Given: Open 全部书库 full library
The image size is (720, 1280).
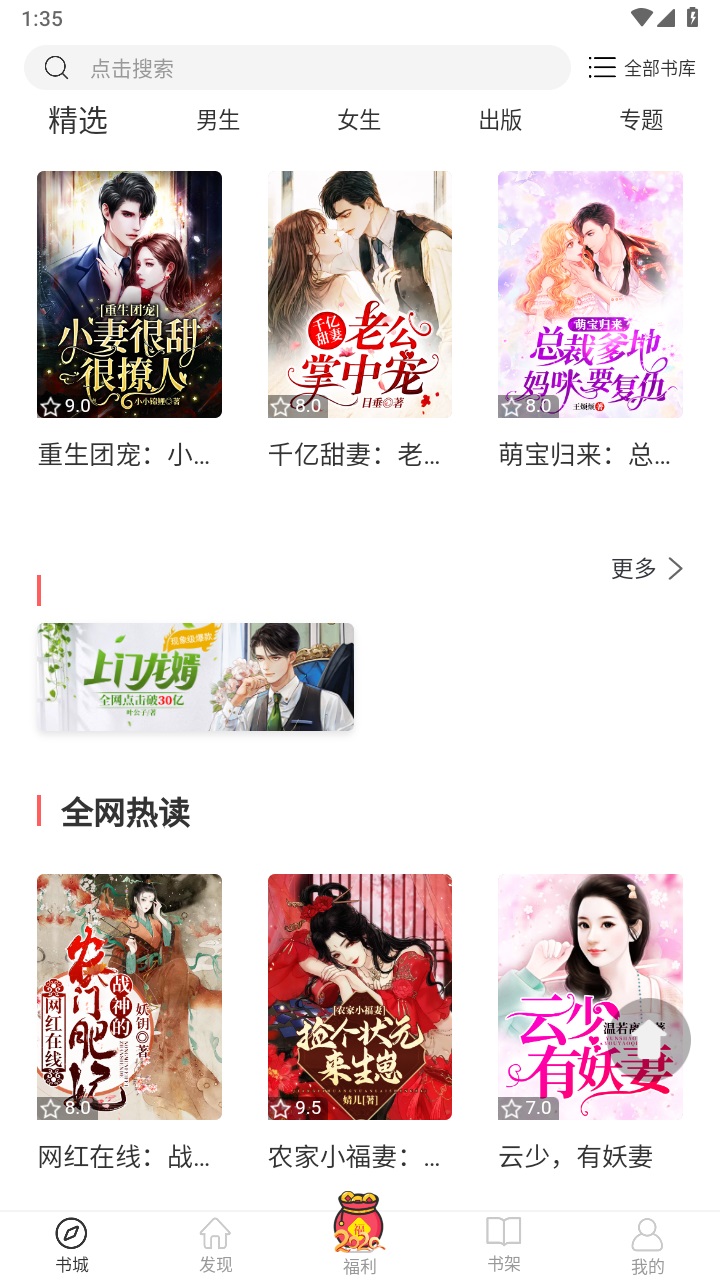Looking at the screenshot, I should (642, 68).
